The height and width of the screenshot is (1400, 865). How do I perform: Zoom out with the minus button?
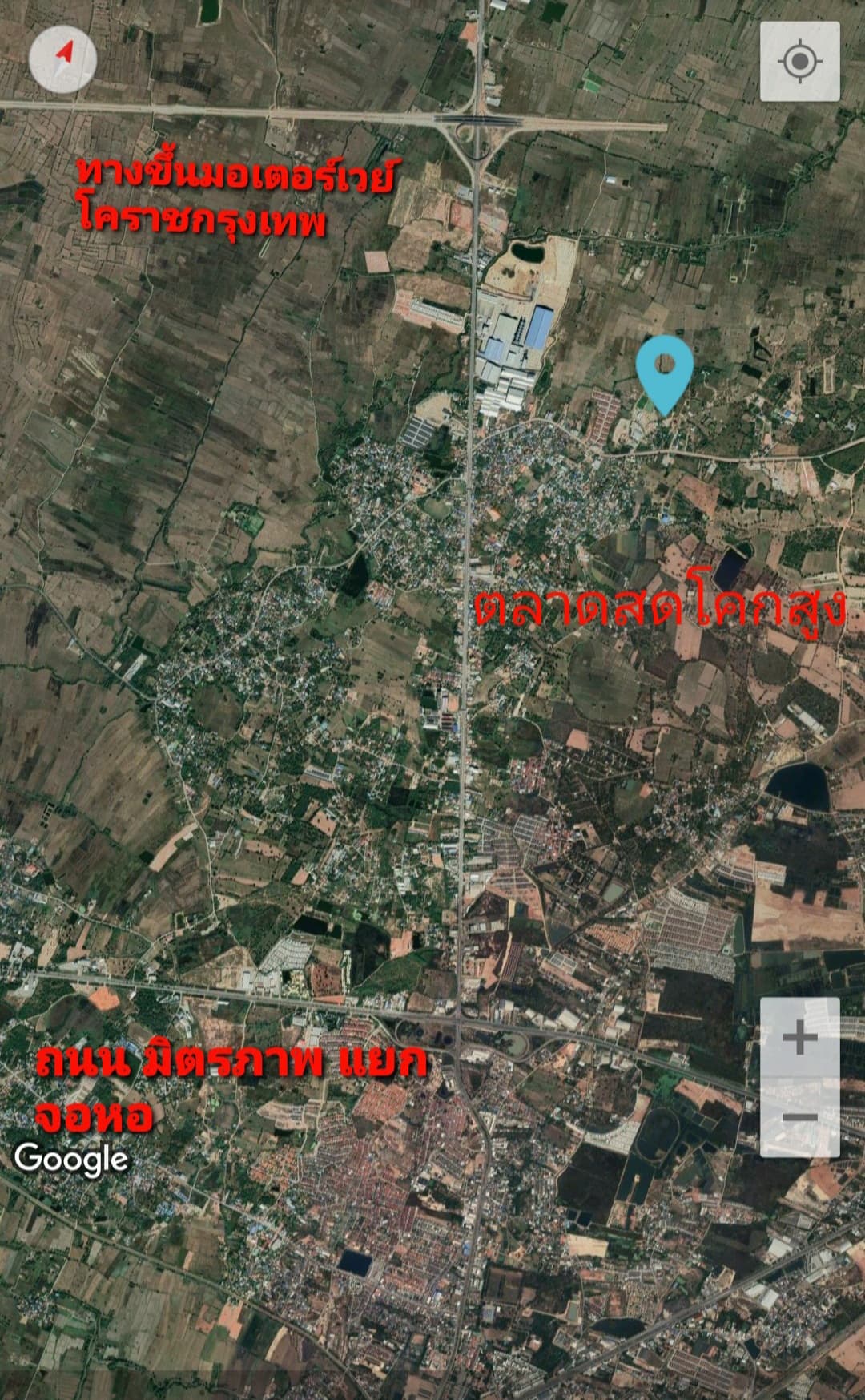click(799, 1117)
